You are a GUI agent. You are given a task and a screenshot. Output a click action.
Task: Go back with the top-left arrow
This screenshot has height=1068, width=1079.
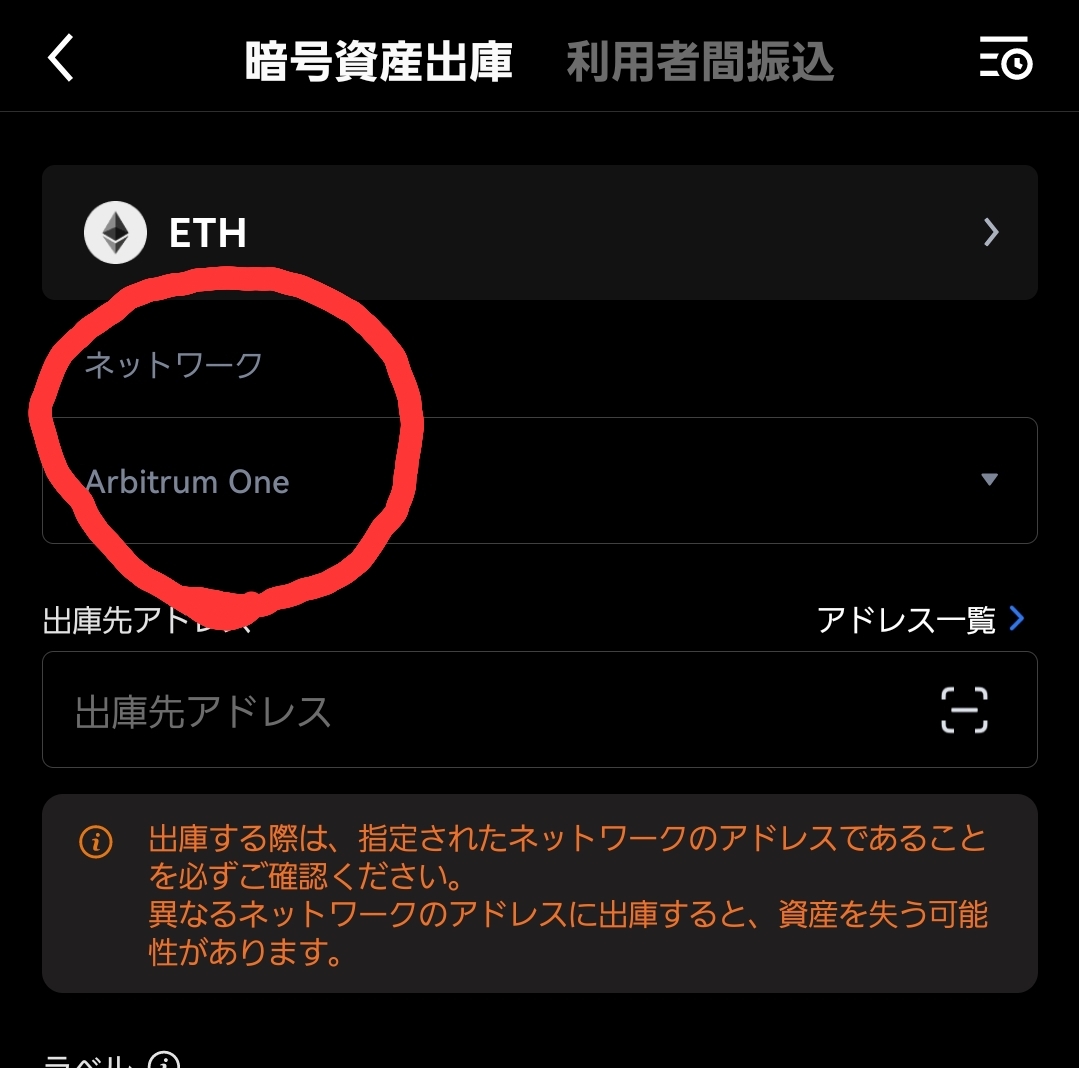61,60
